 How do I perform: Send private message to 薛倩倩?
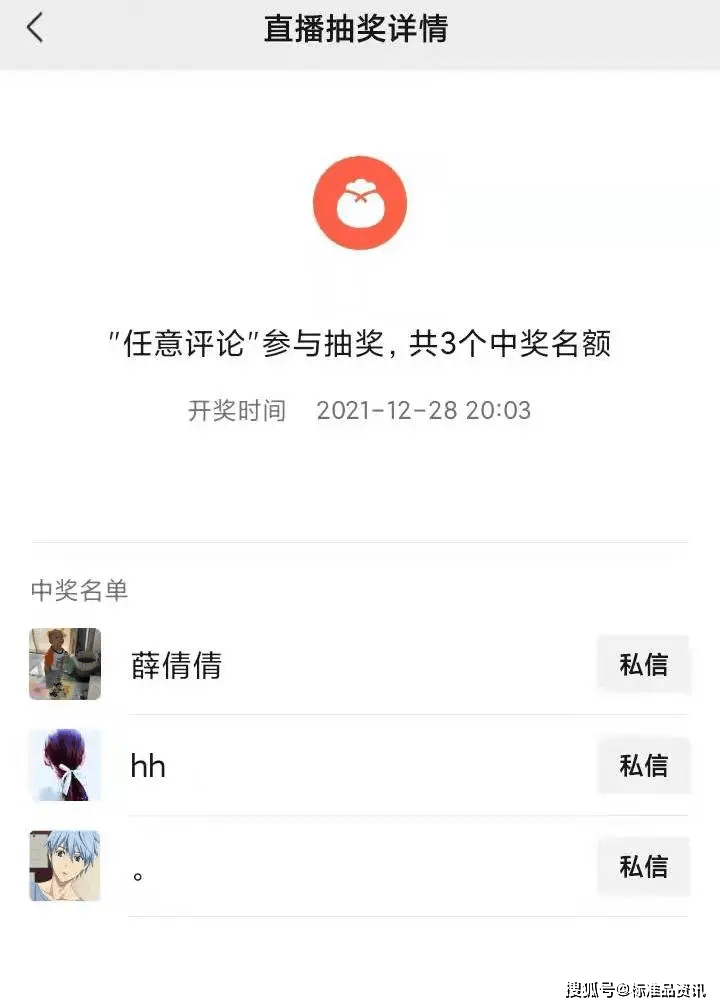643,664
